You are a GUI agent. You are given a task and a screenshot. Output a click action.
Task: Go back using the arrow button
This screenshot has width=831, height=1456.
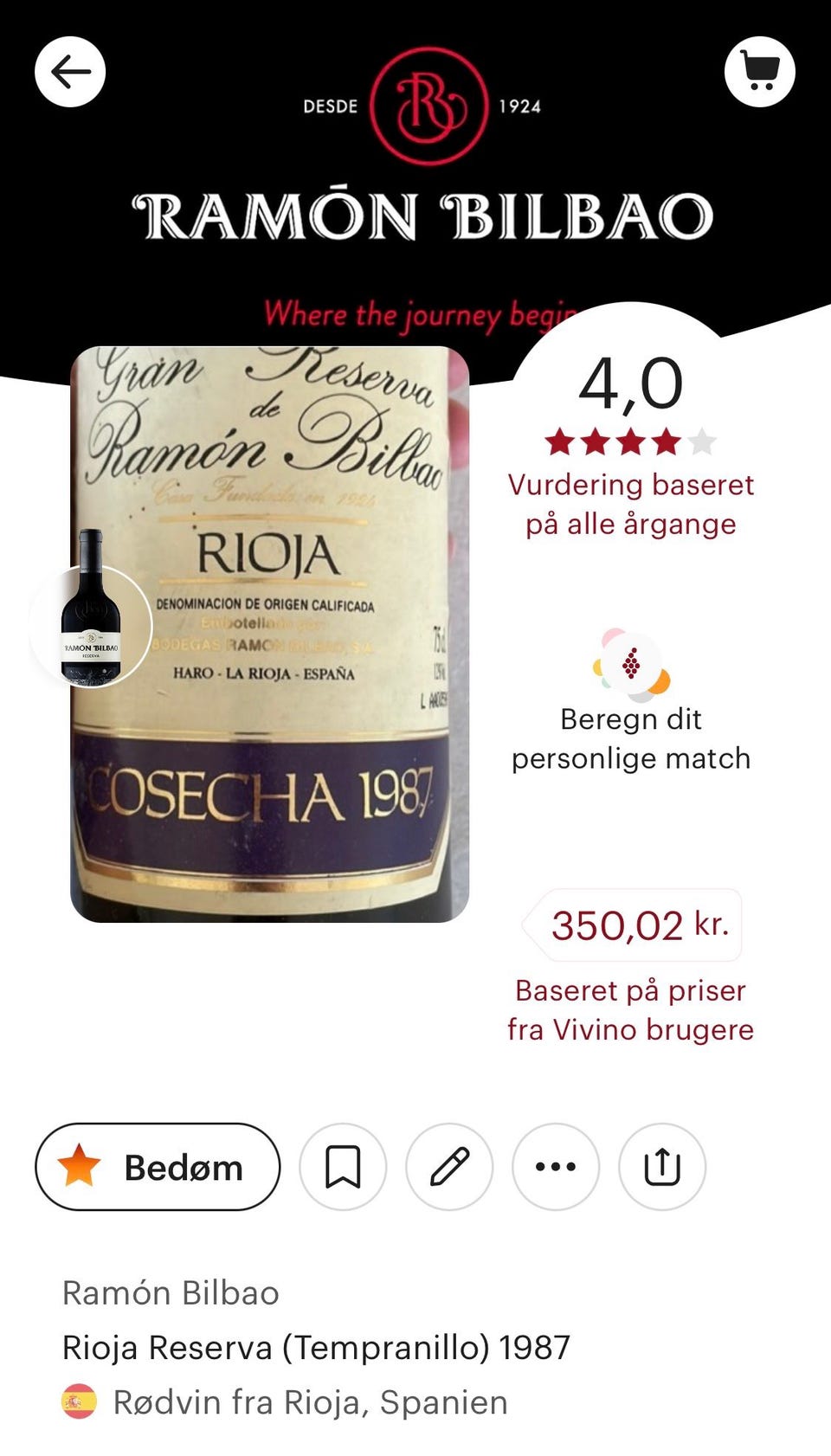pos(70,72)
